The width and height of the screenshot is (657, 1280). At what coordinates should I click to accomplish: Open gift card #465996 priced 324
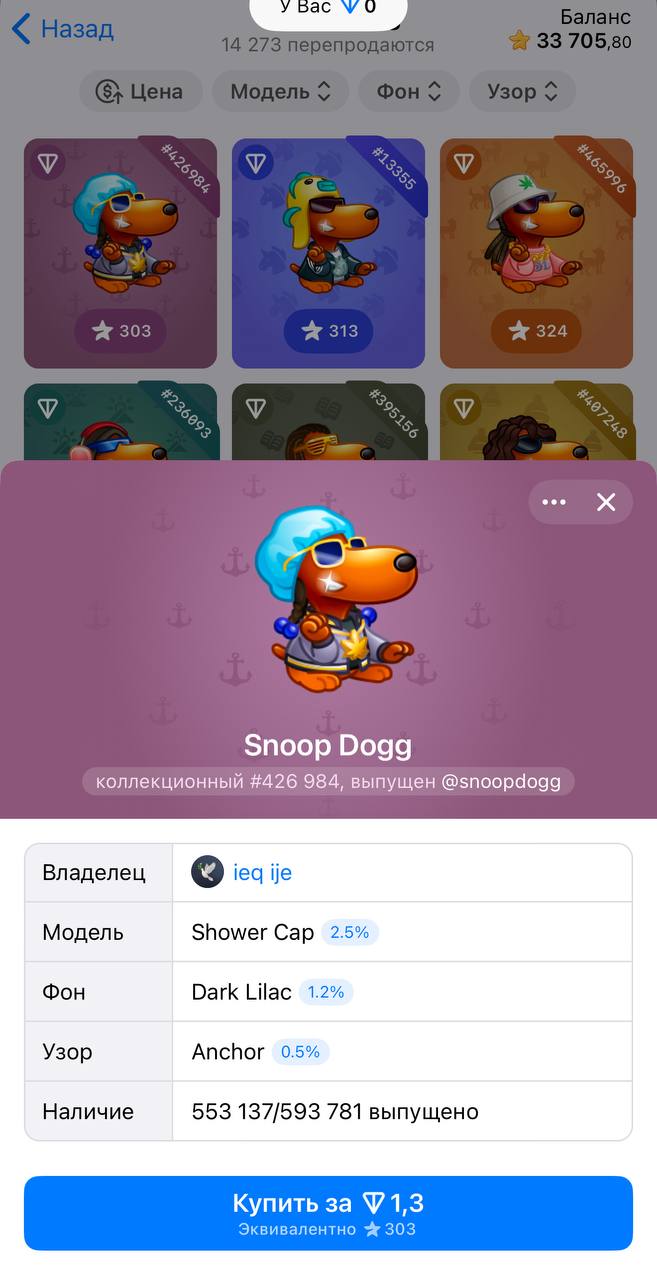coord(536,253)
